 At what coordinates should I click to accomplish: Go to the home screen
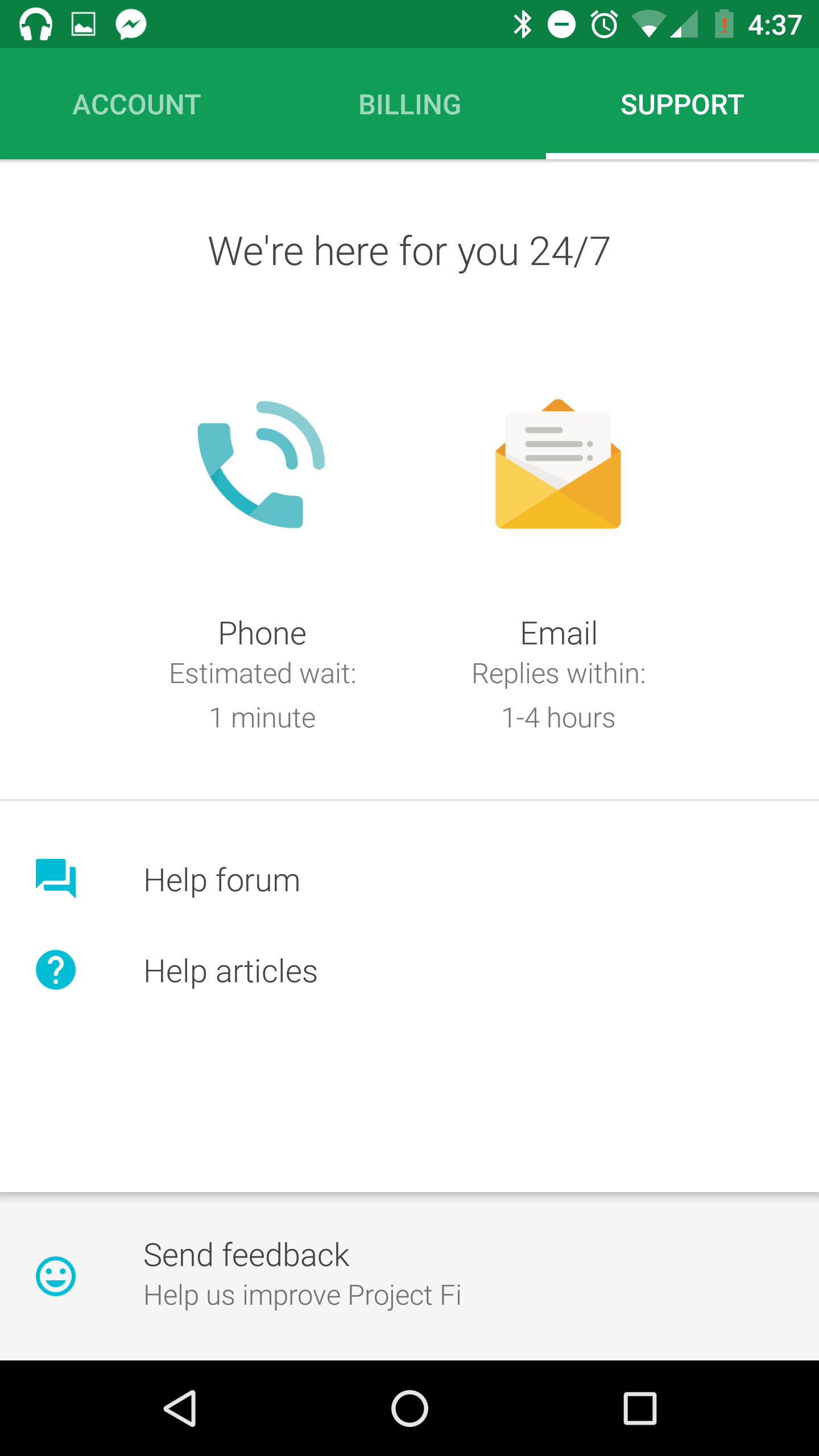409,1408
